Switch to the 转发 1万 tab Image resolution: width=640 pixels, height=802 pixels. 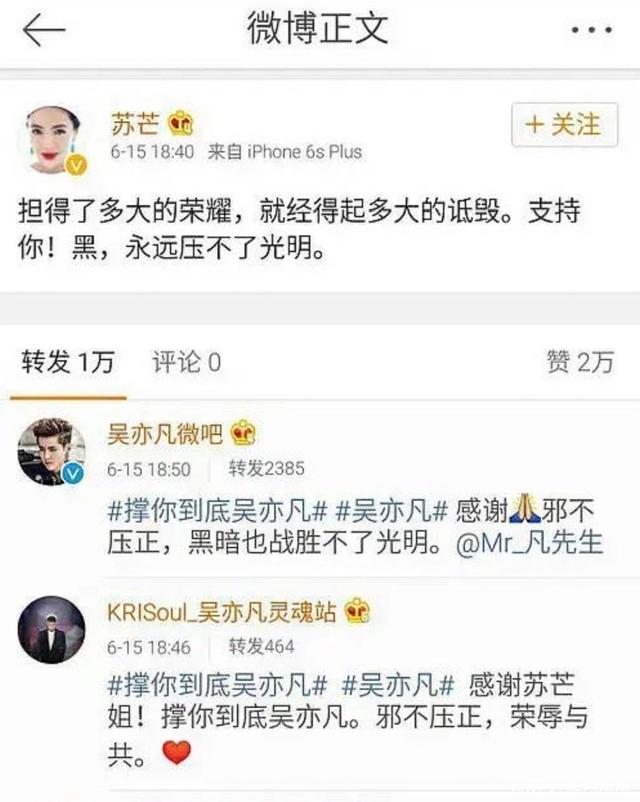click(68, 363)
